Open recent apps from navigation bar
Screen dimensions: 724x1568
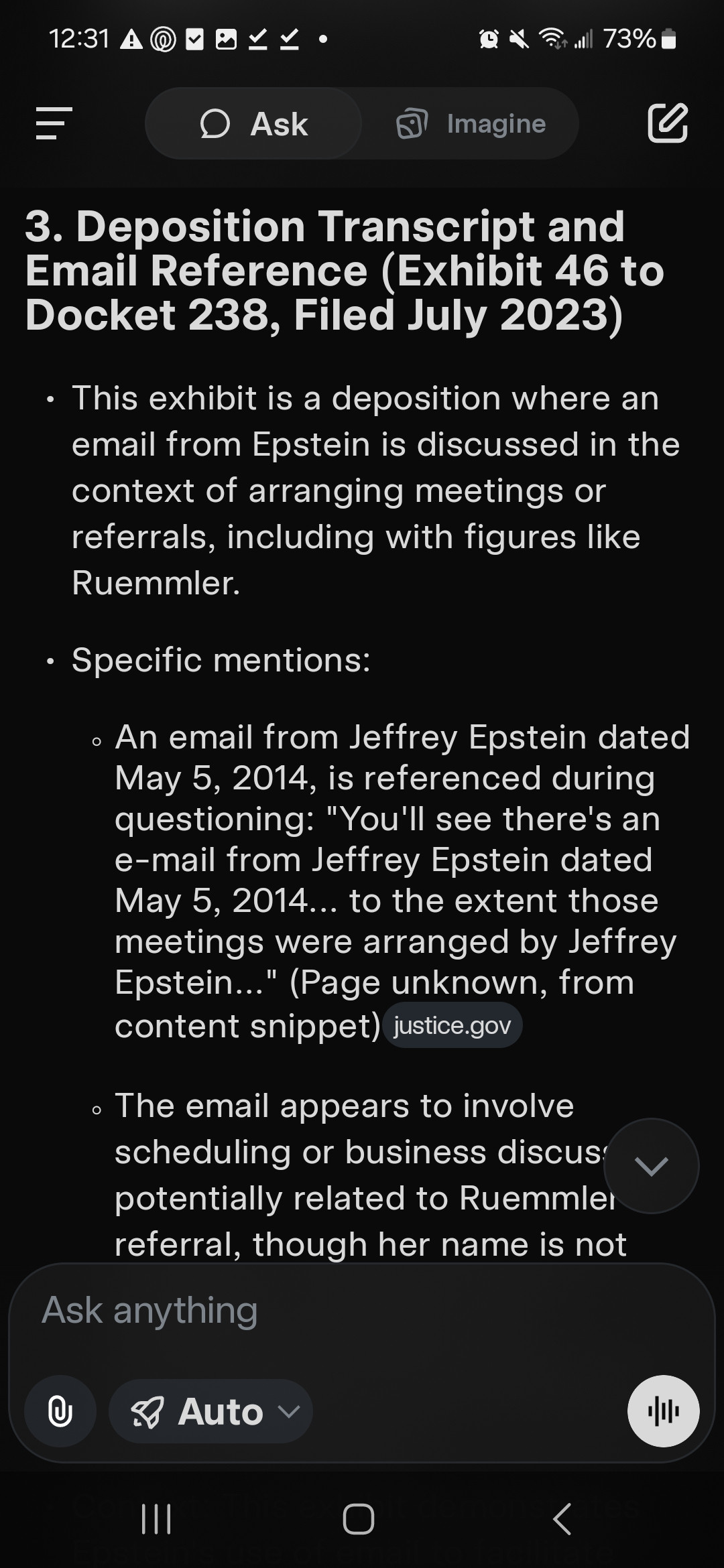tap(157, 1518)
